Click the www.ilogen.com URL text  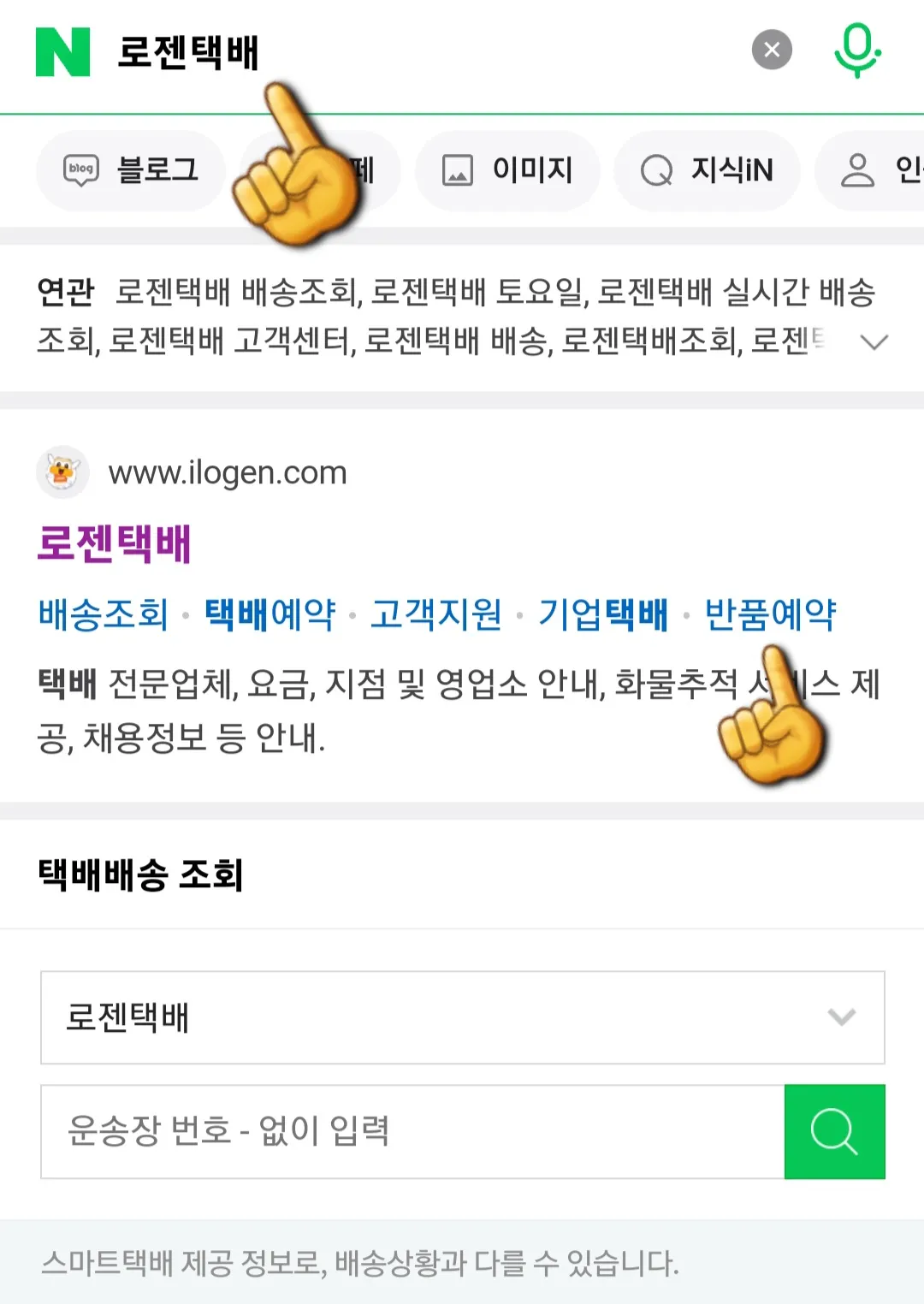coord(228,472)
